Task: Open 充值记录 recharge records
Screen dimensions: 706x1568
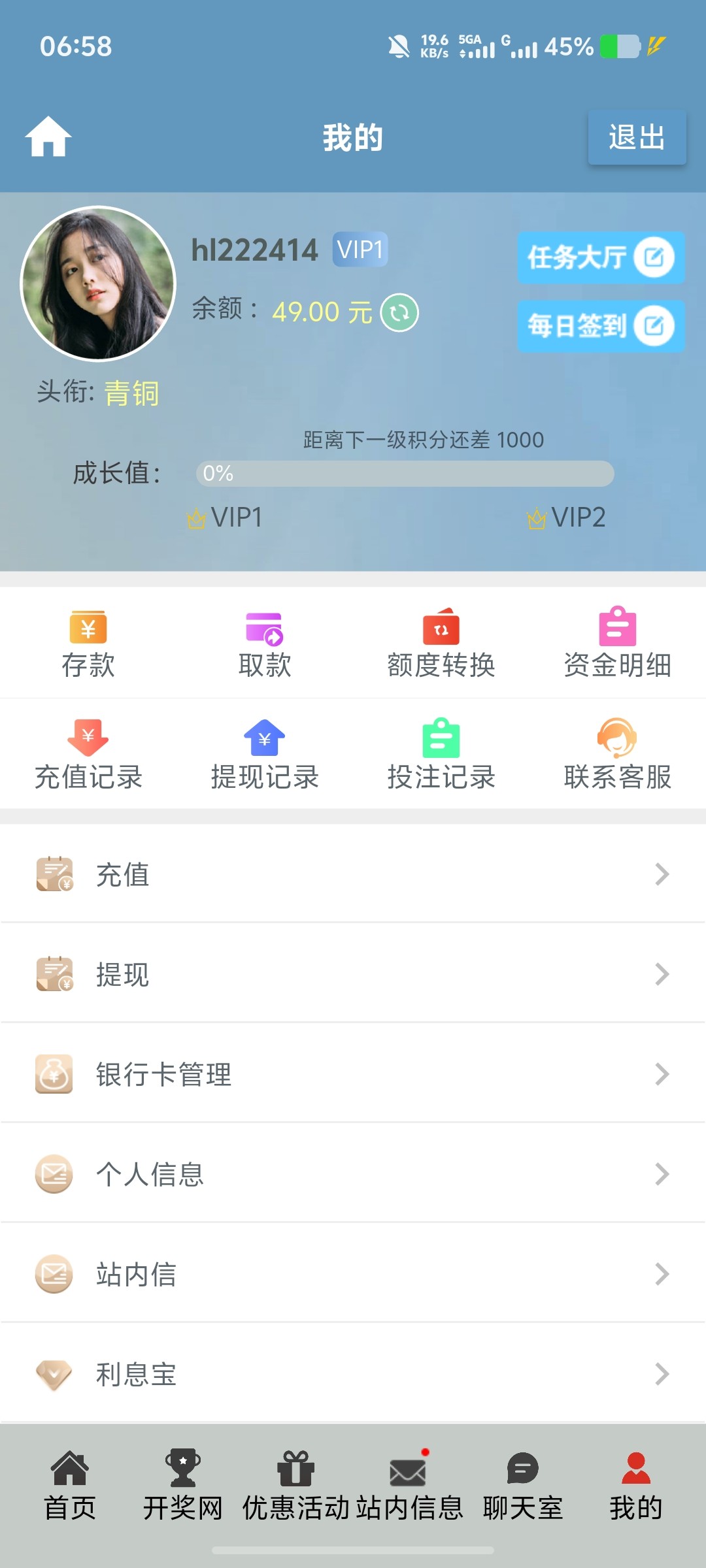Action: 88,755
